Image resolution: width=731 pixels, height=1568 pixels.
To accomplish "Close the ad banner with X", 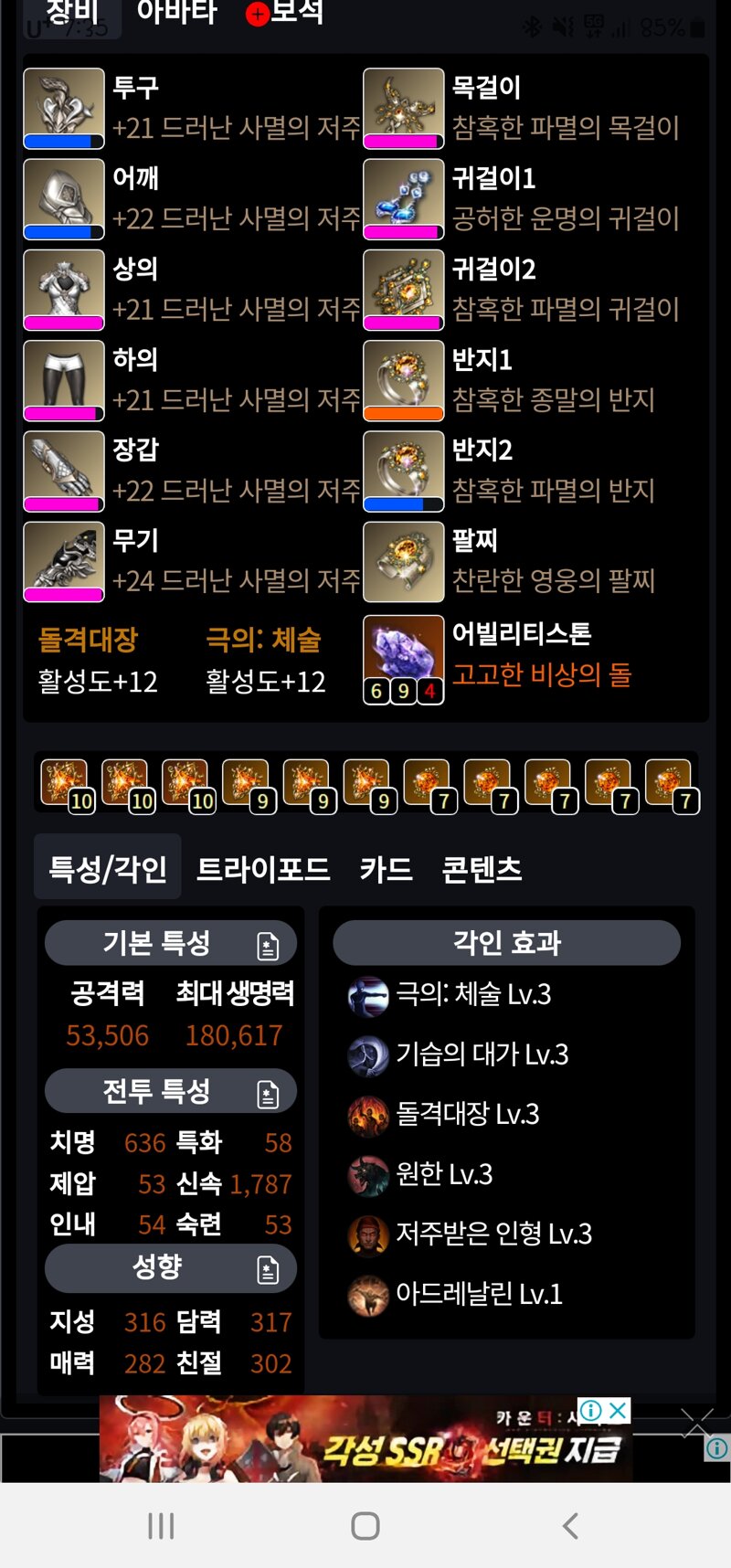I will pyautogui.click(x=619, y=1410).
